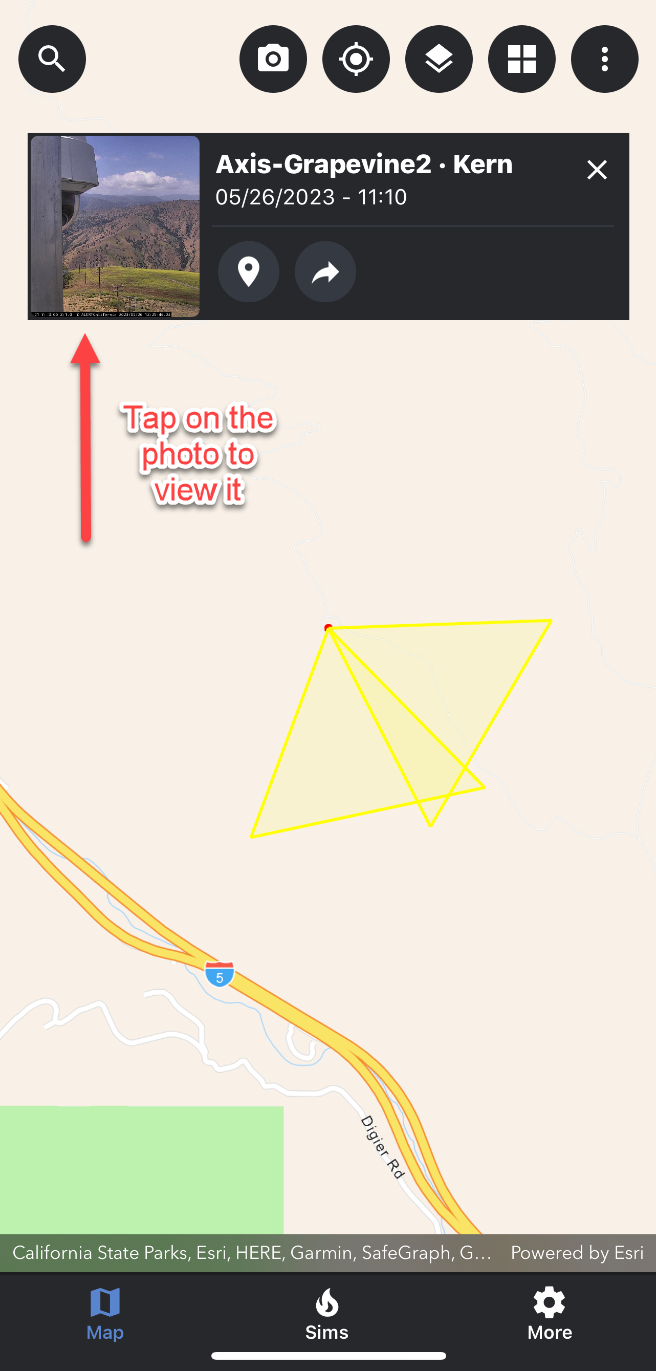656x1371 pixels.
Task: View the Axis-Grapevine2 camera photo
Action: 115,227
